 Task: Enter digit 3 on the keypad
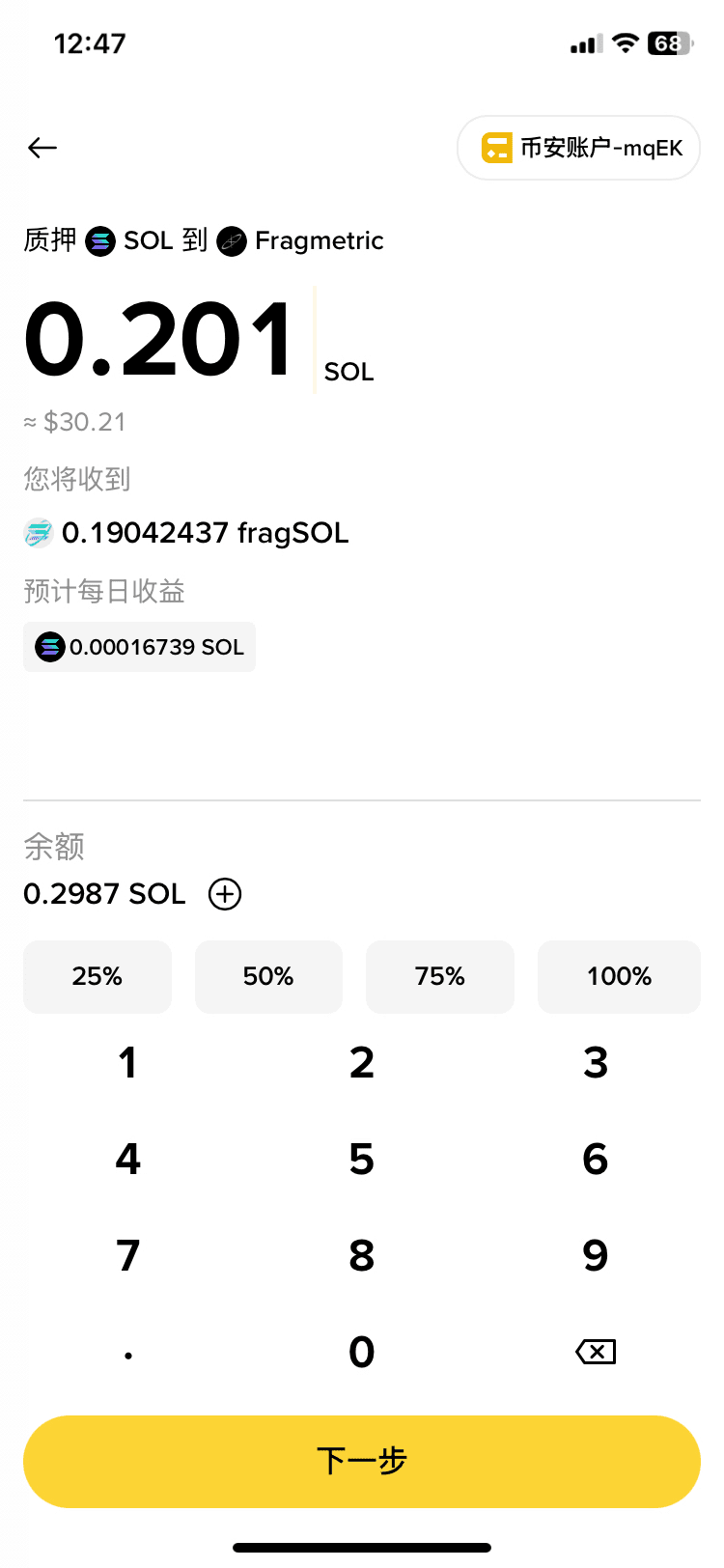tap(596, 1063)
